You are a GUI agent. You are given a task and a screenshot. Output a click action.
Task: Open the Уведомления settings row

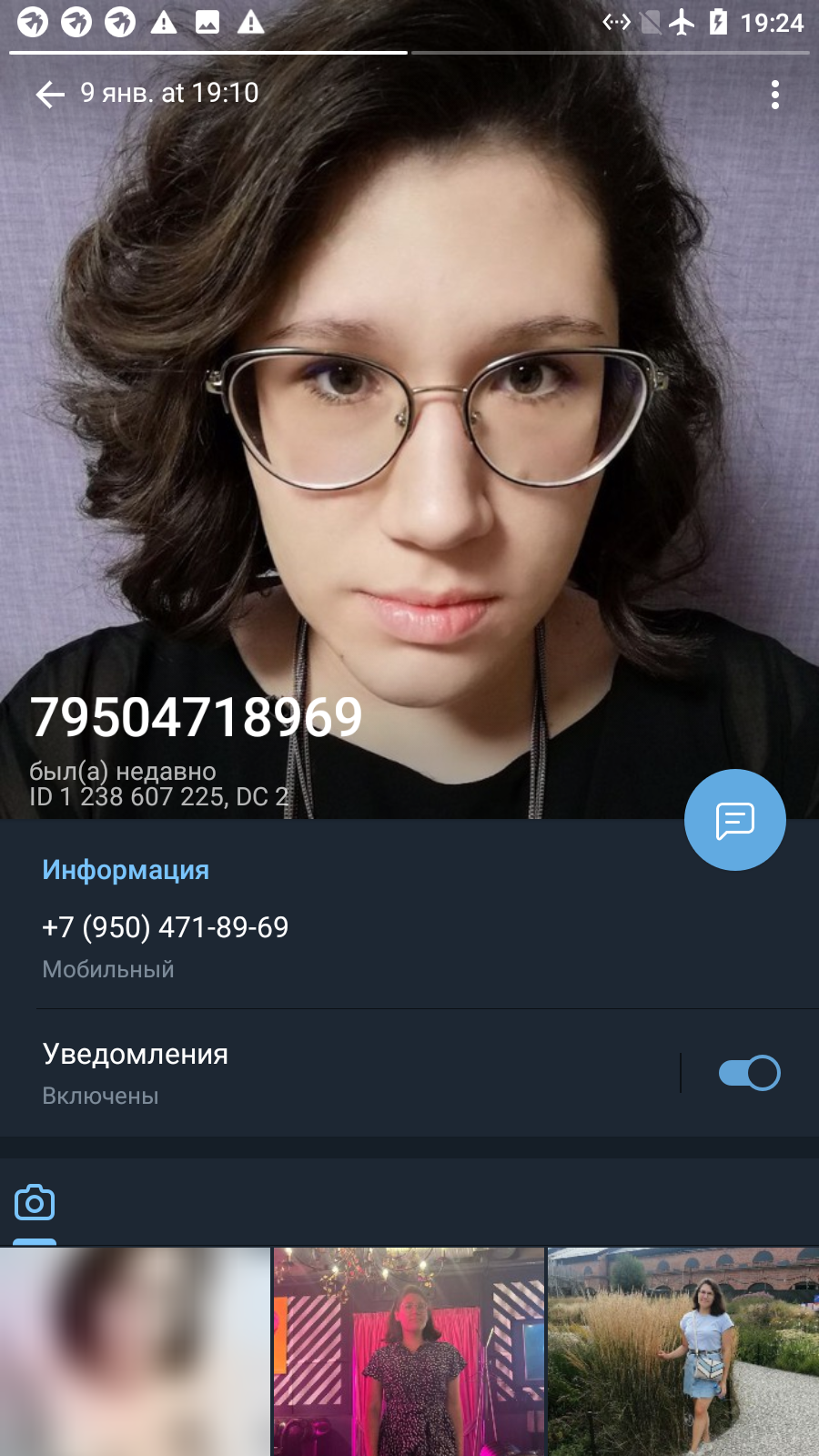tap(409, 1073)
